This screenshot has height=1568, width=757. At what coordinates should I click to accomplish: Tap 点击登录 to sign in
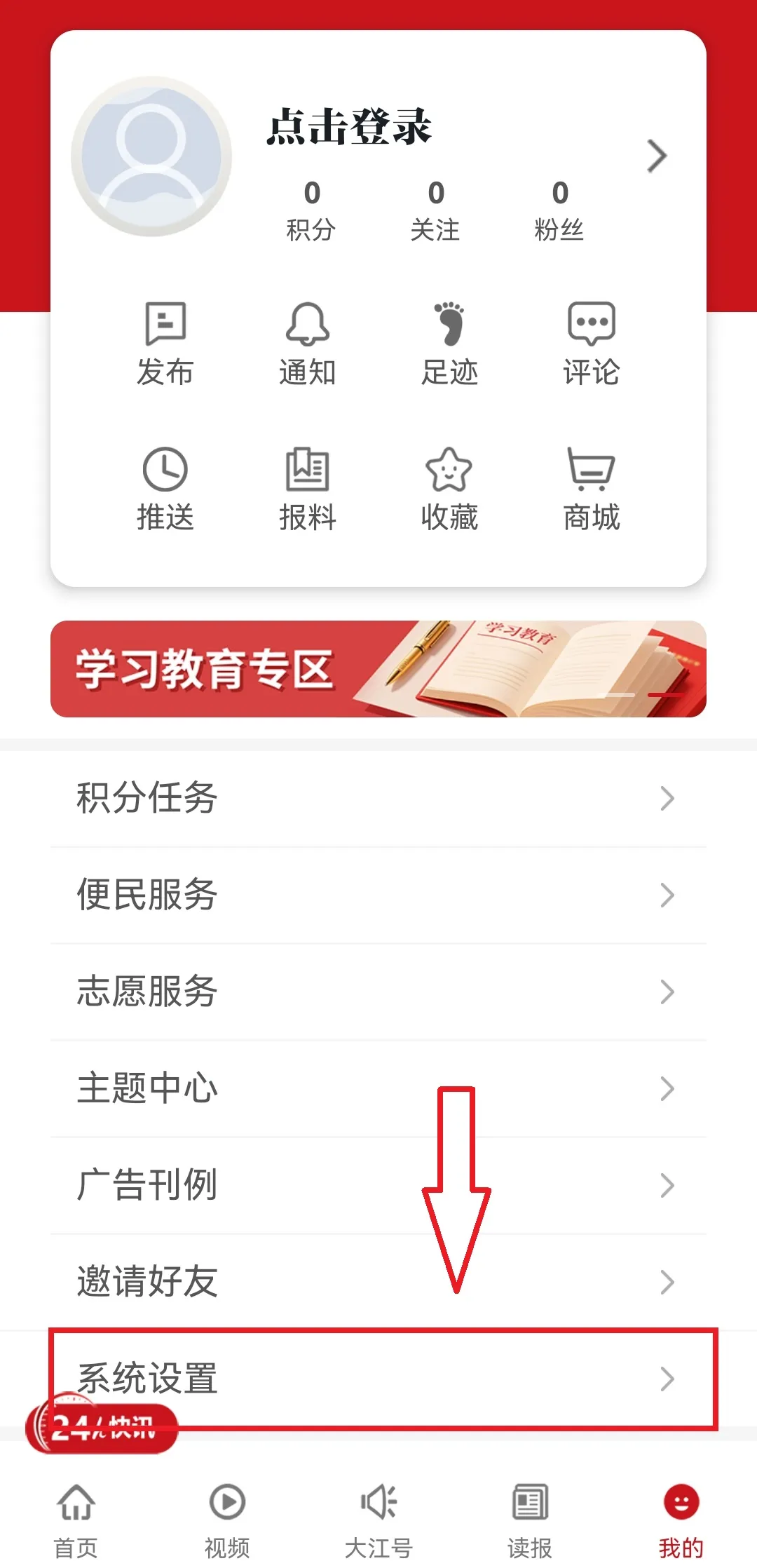(x=350, y=128)
